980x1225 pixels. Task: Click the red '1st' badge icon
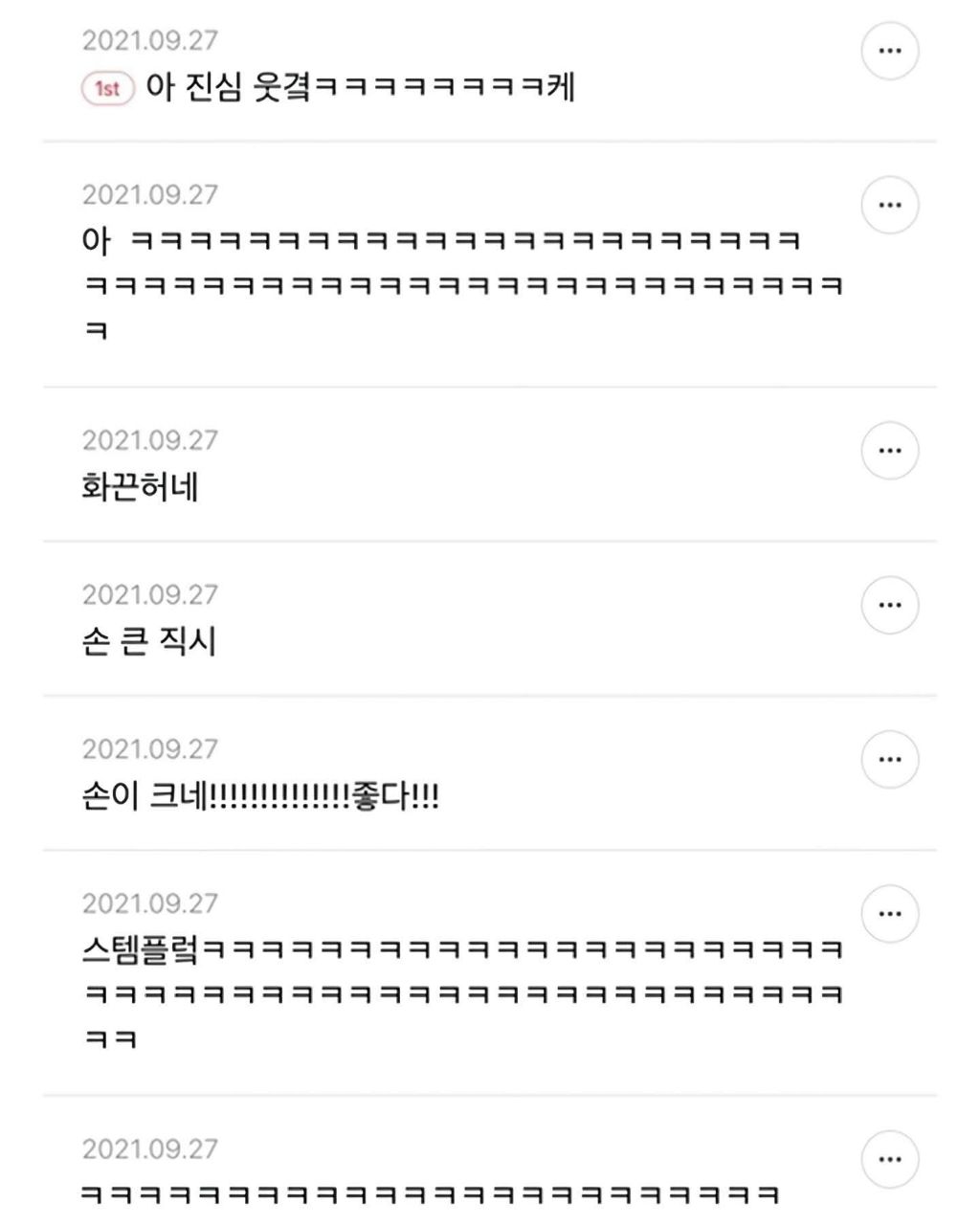tap(107, 89)
